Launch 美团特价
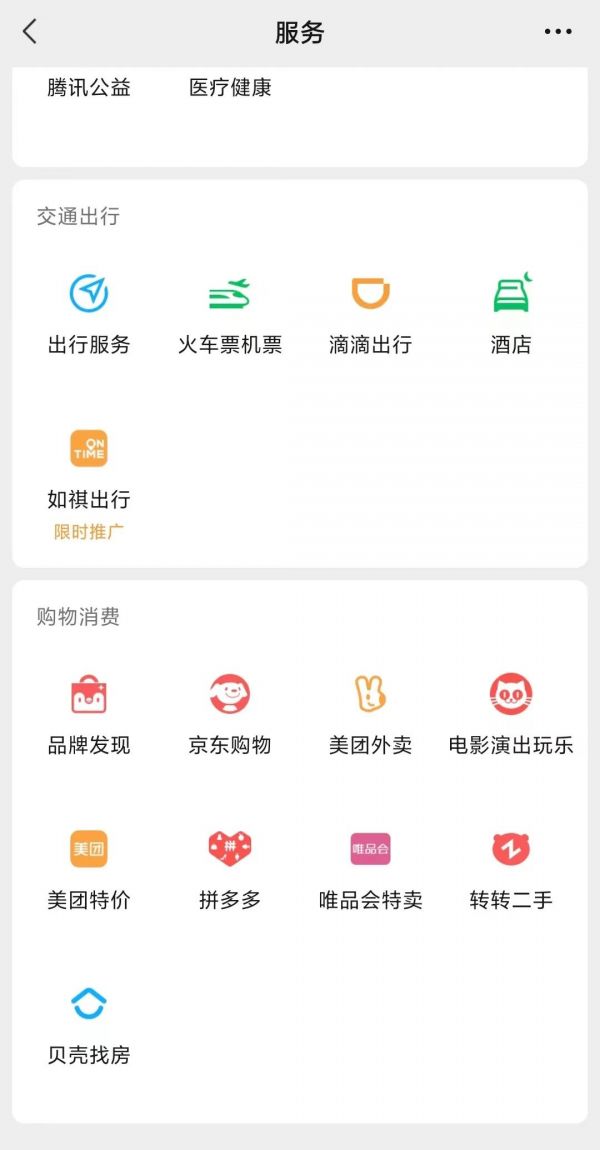 [x=89, y=867]
